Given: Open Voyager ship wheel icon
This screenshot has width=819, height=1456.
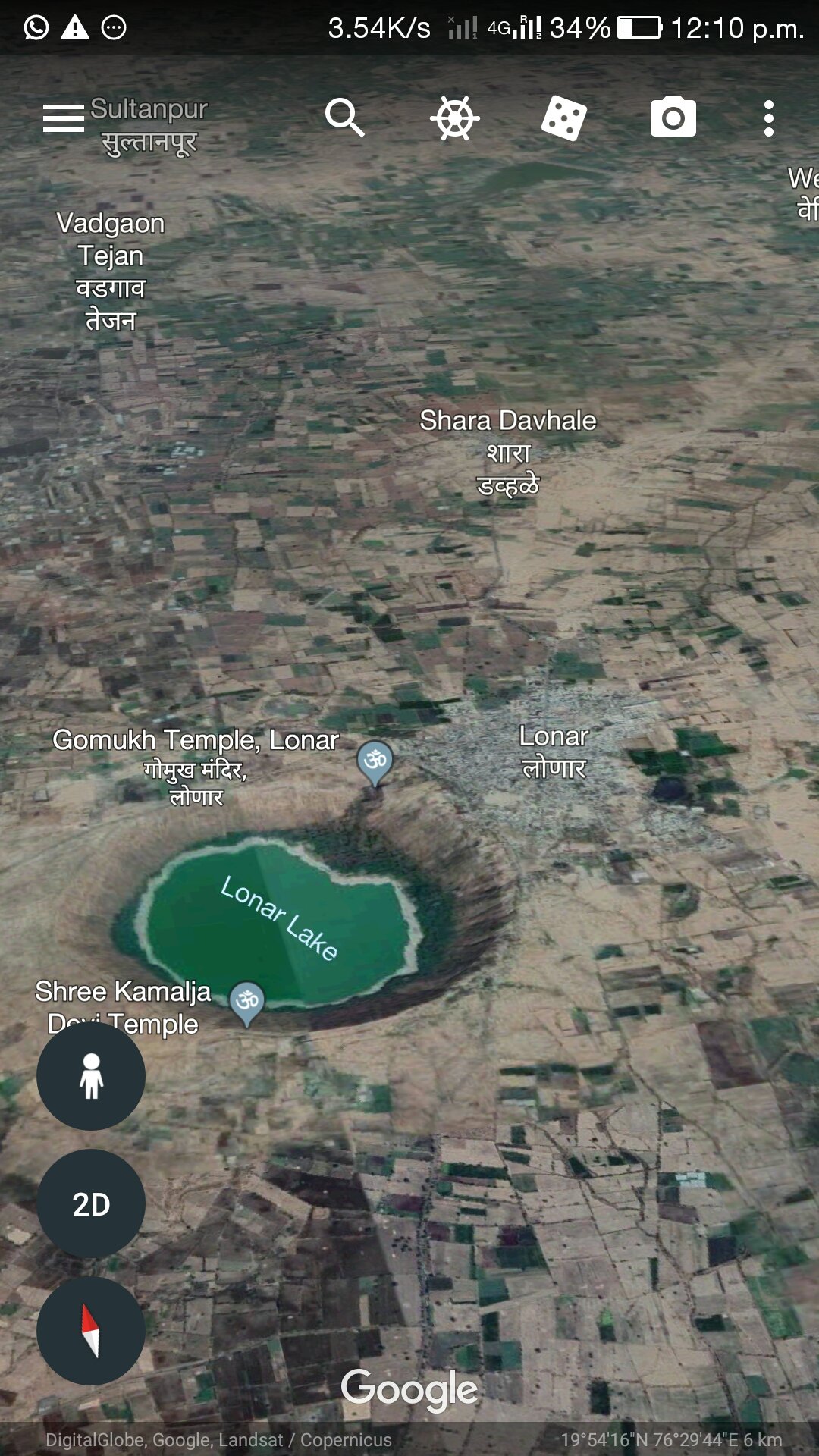Looking at the screenshot, I should pos(454,118).
